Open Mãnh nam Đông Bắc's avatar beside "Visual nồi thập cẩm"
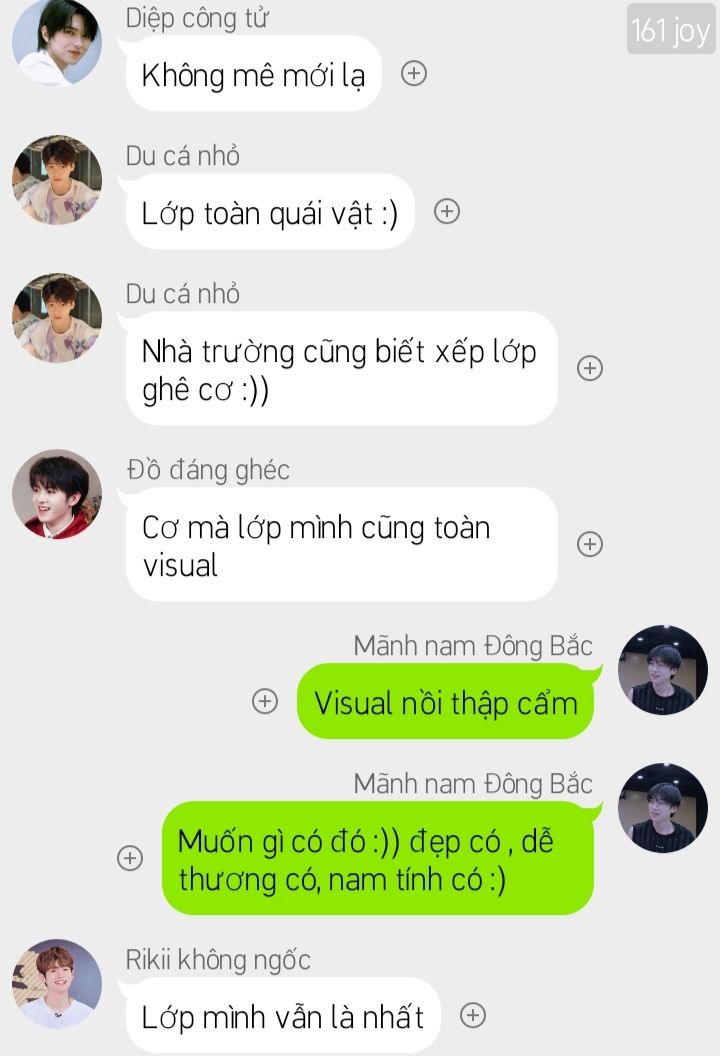The image size is (720, 1056). point(662,670)
